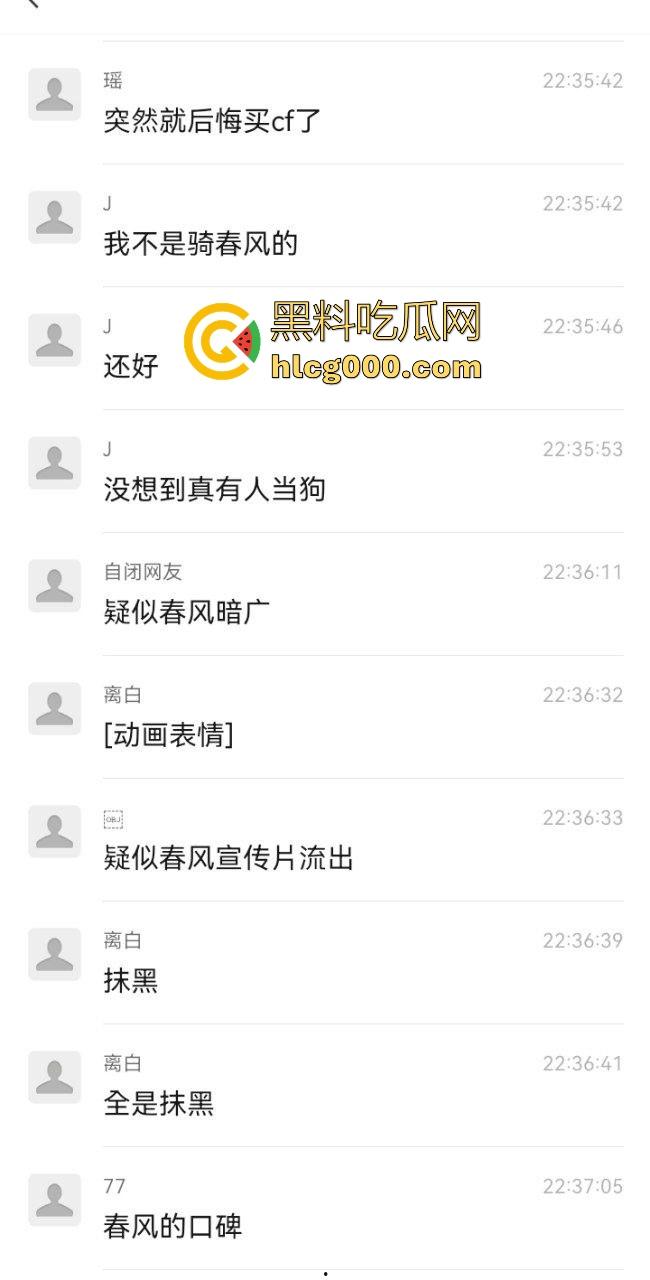Go back using the top-left arrow

(33, 4)
